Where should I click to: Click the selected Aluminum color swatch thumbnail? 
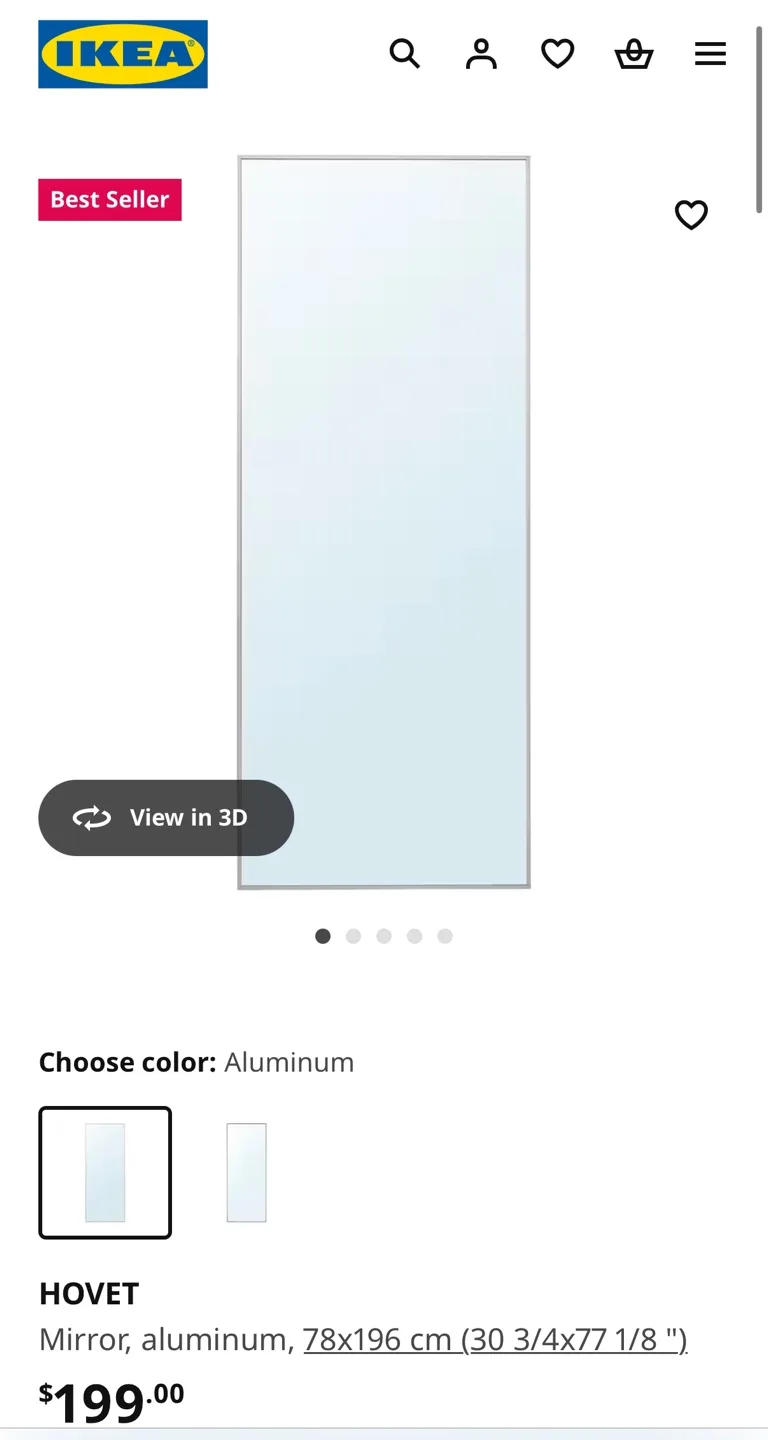104,1172
